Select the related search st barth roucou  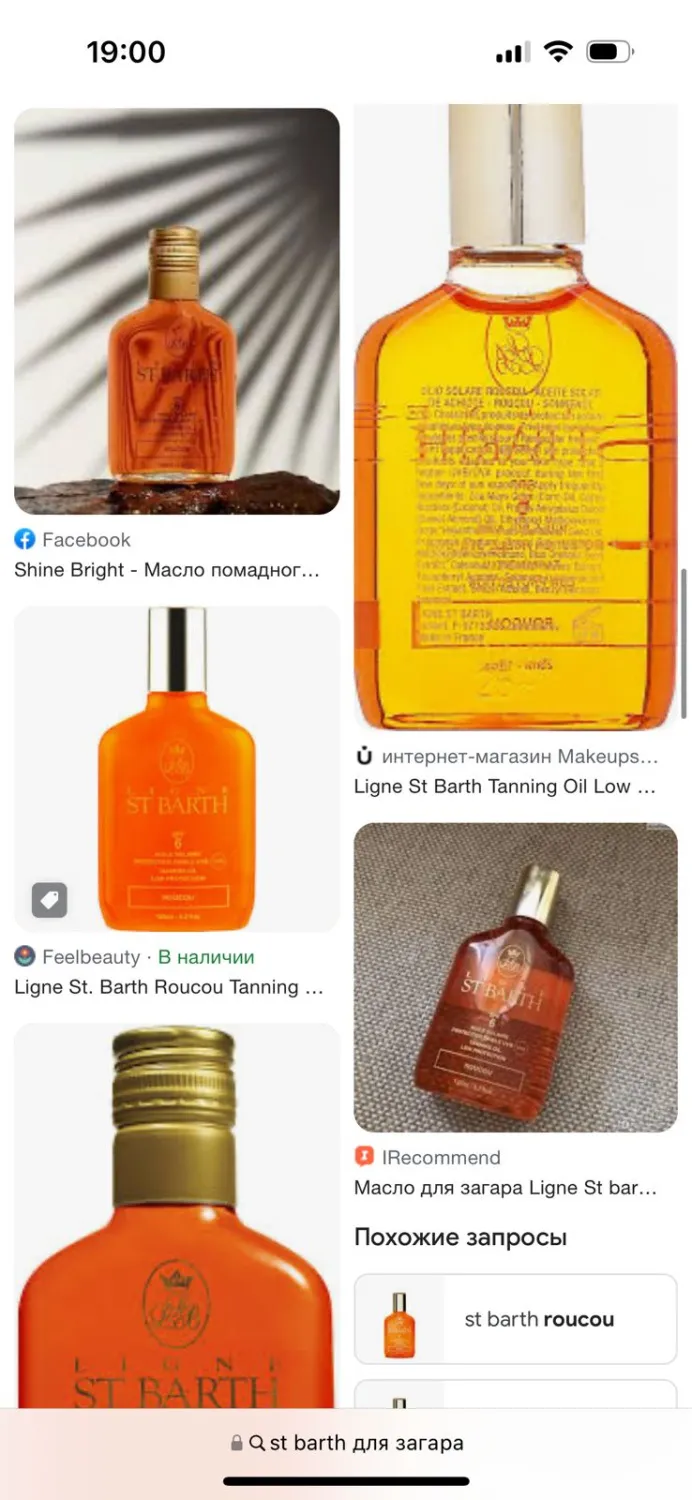pos(515,1319)
